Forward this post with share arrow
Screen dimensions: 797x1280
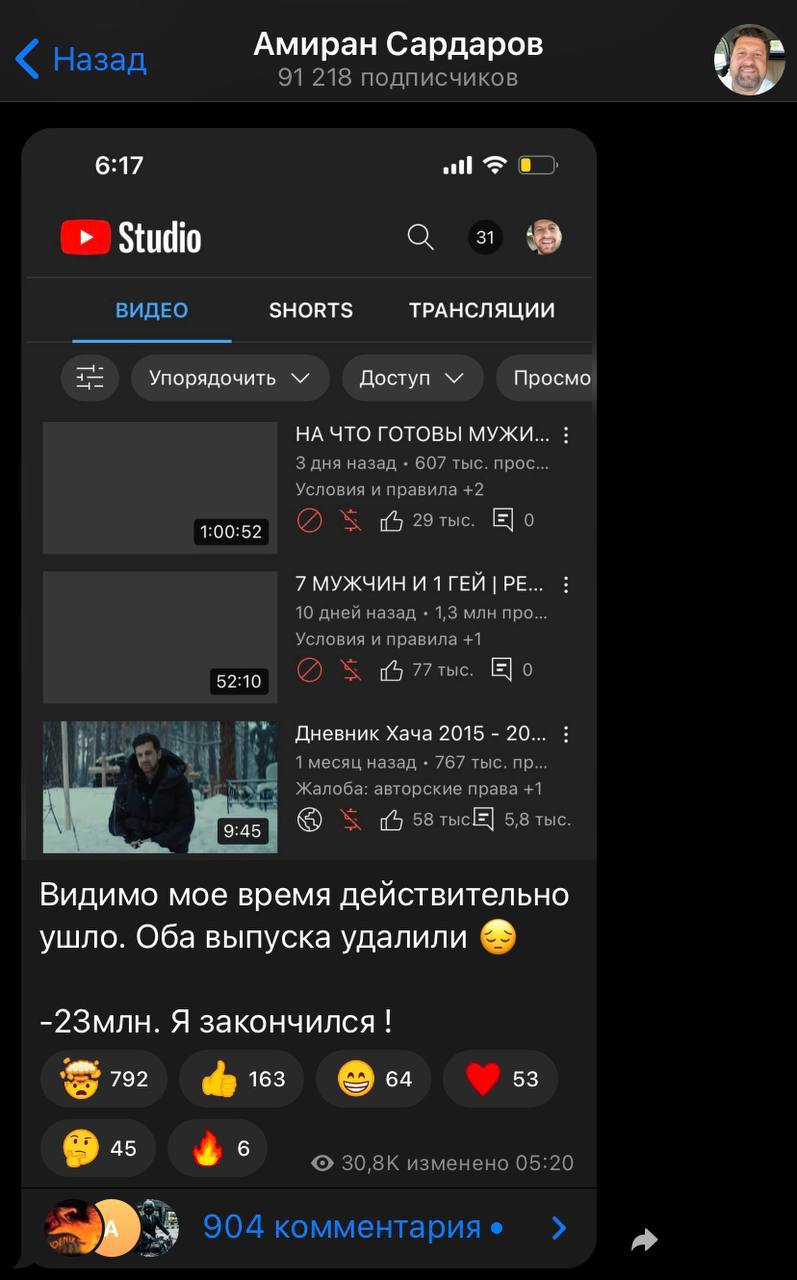(x=645, y=1241)
